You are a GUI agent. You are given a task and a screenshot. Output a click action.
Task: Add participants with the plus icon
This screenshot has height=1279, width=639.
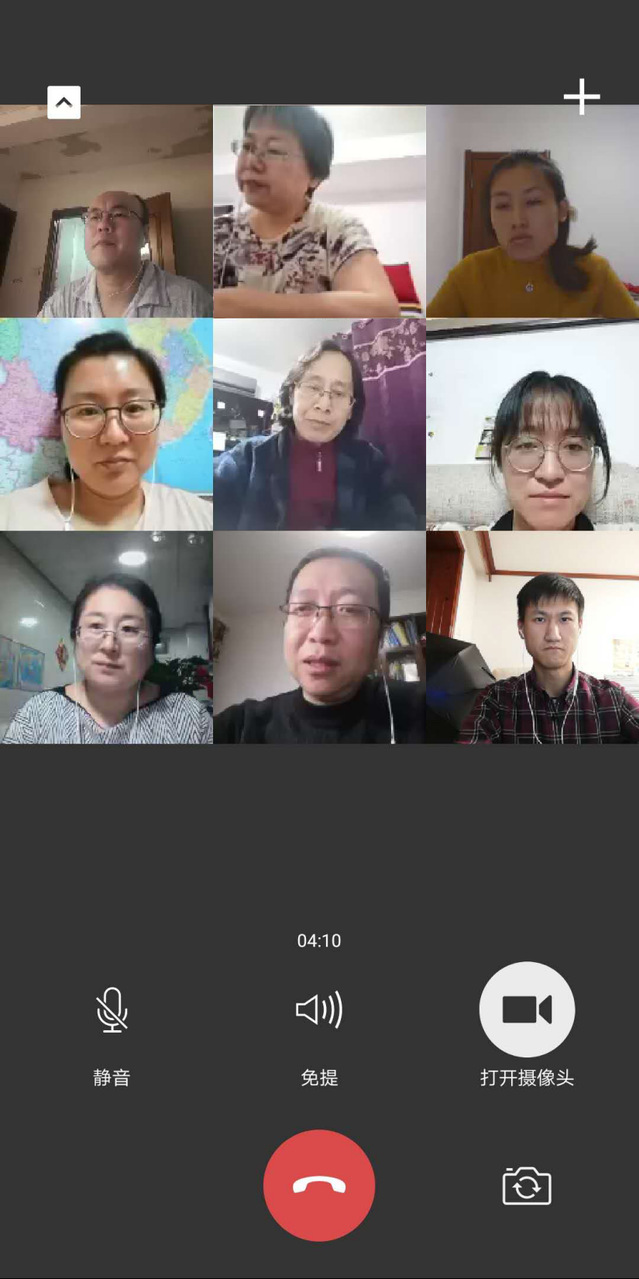pos(581,97)
